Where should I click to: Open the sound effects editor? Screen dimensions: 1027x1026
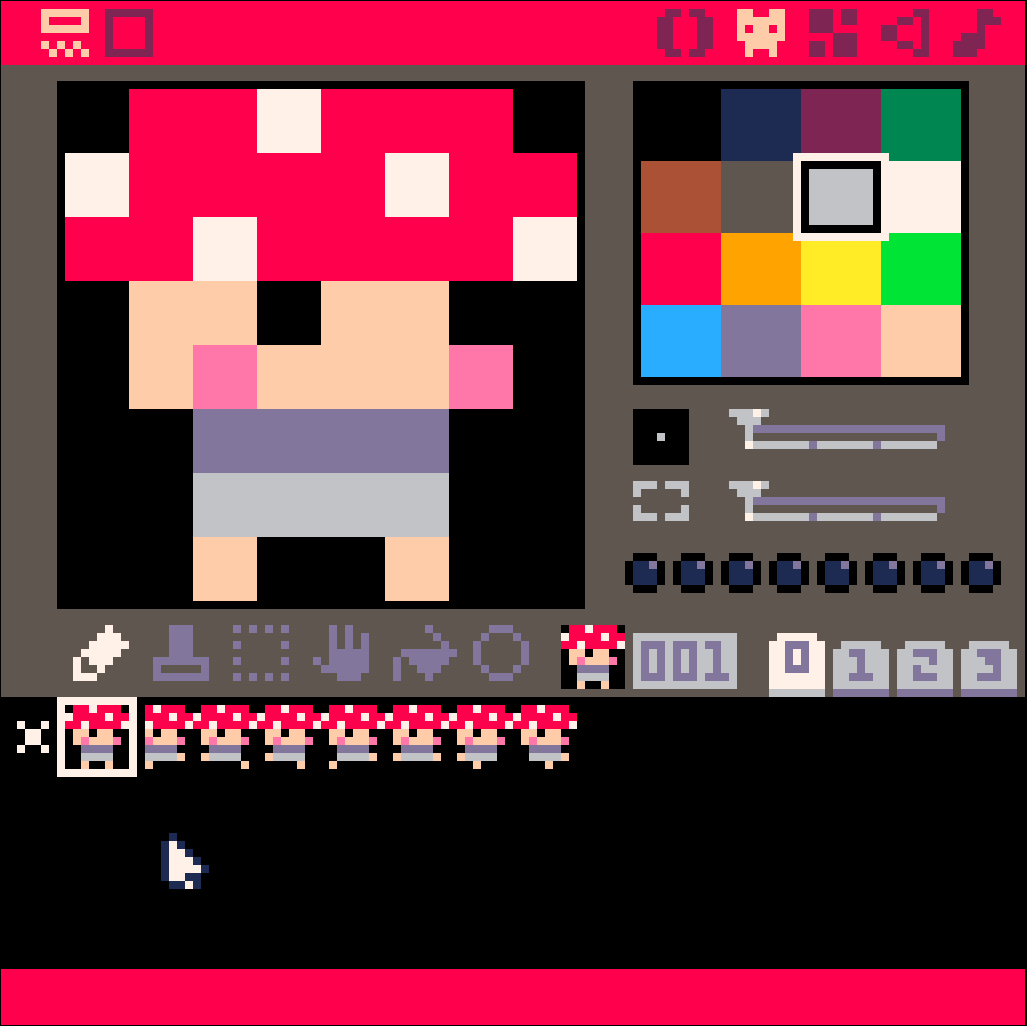[905, 32]
